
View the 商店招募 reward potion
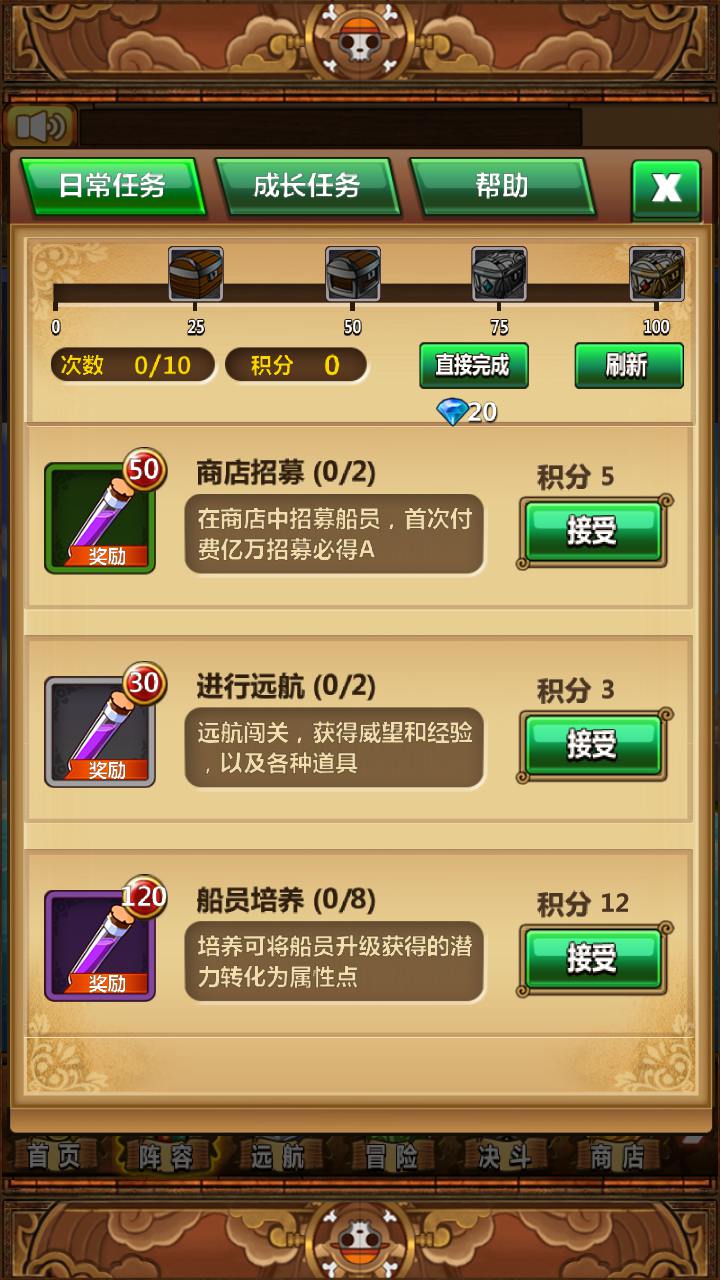[x=100, y=517]
